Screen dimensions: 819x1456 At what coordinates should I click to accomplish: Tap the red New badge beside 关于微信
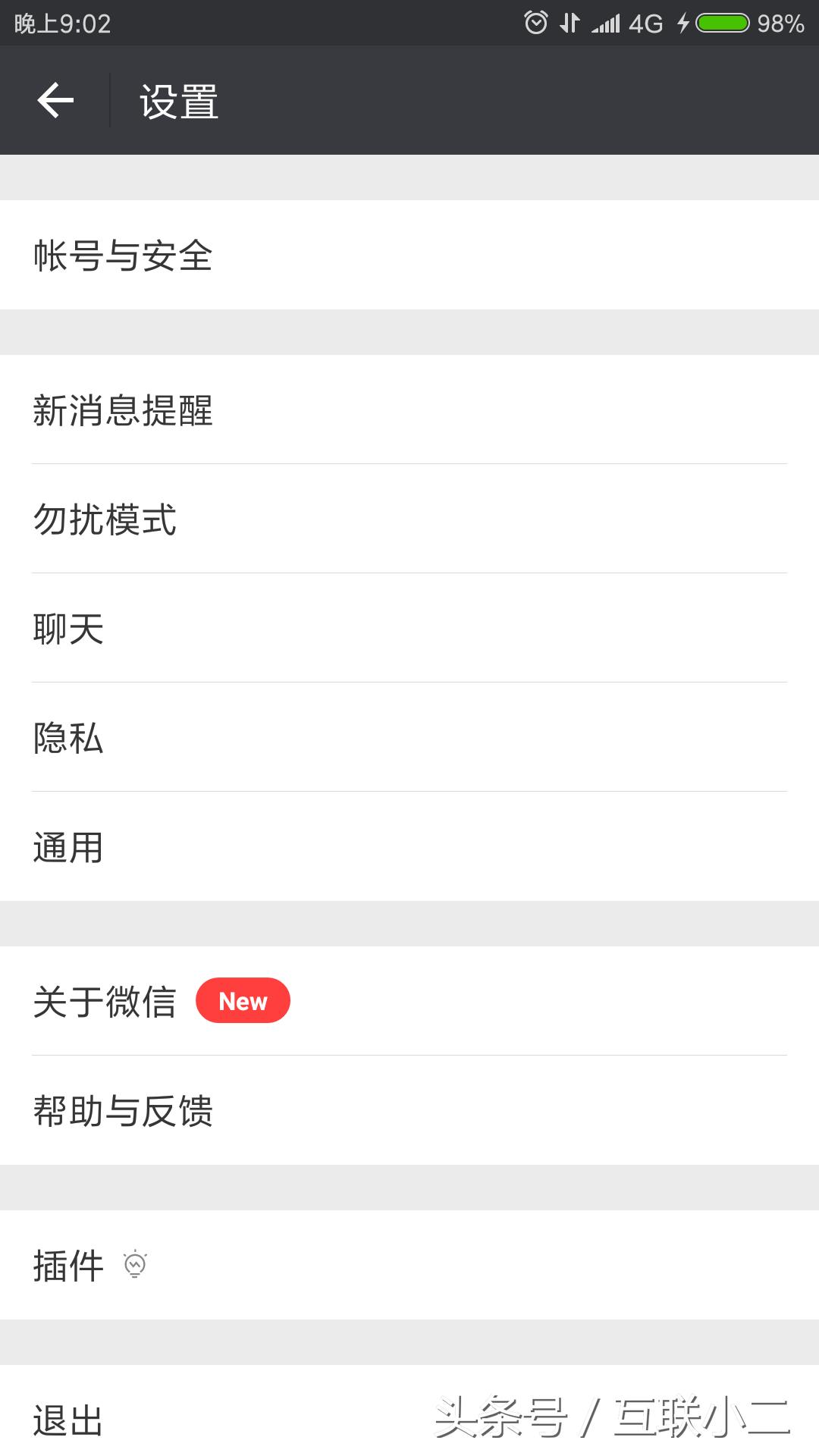pyautogui.click(x=243, y=1001)
